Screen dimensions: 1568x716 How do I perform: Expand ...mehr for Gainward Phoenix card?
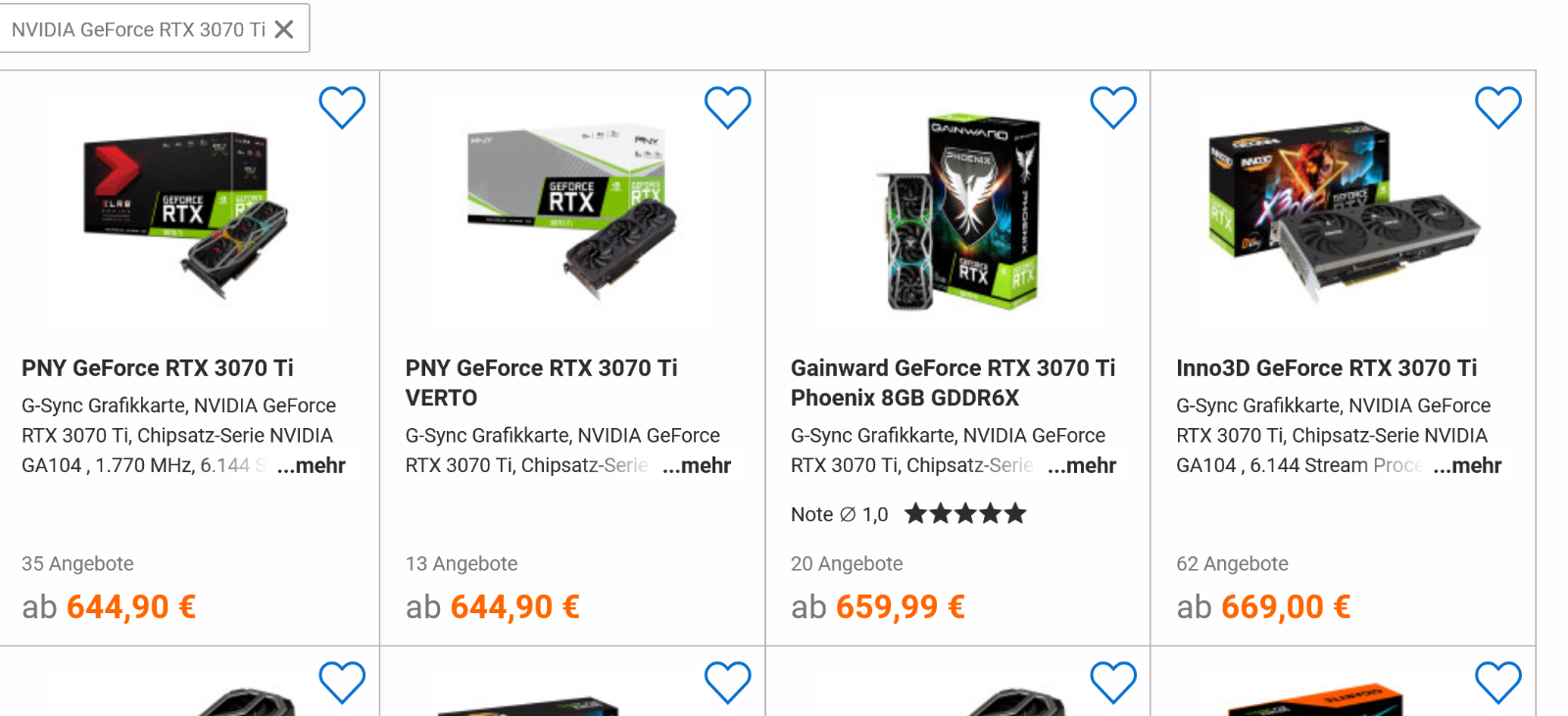1082,466
